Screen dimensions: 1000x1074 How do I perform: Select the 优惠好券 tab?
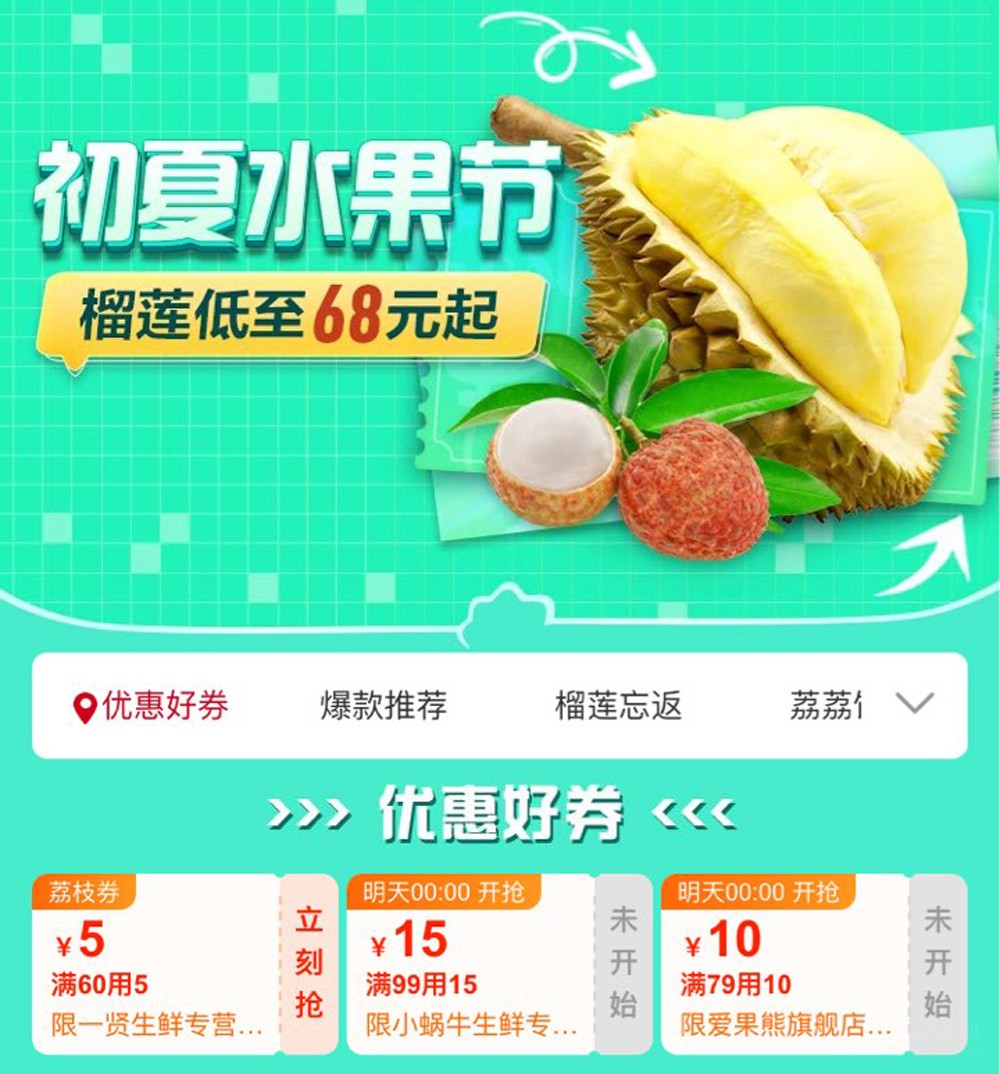point(153,707)
